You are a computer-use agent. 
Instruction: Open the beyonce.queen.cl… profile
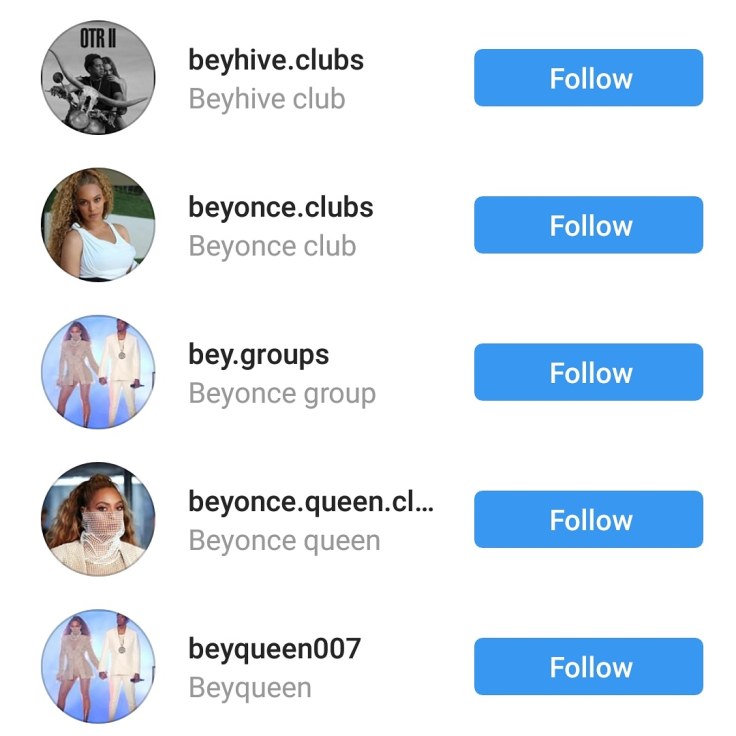[x=310, y=502]
